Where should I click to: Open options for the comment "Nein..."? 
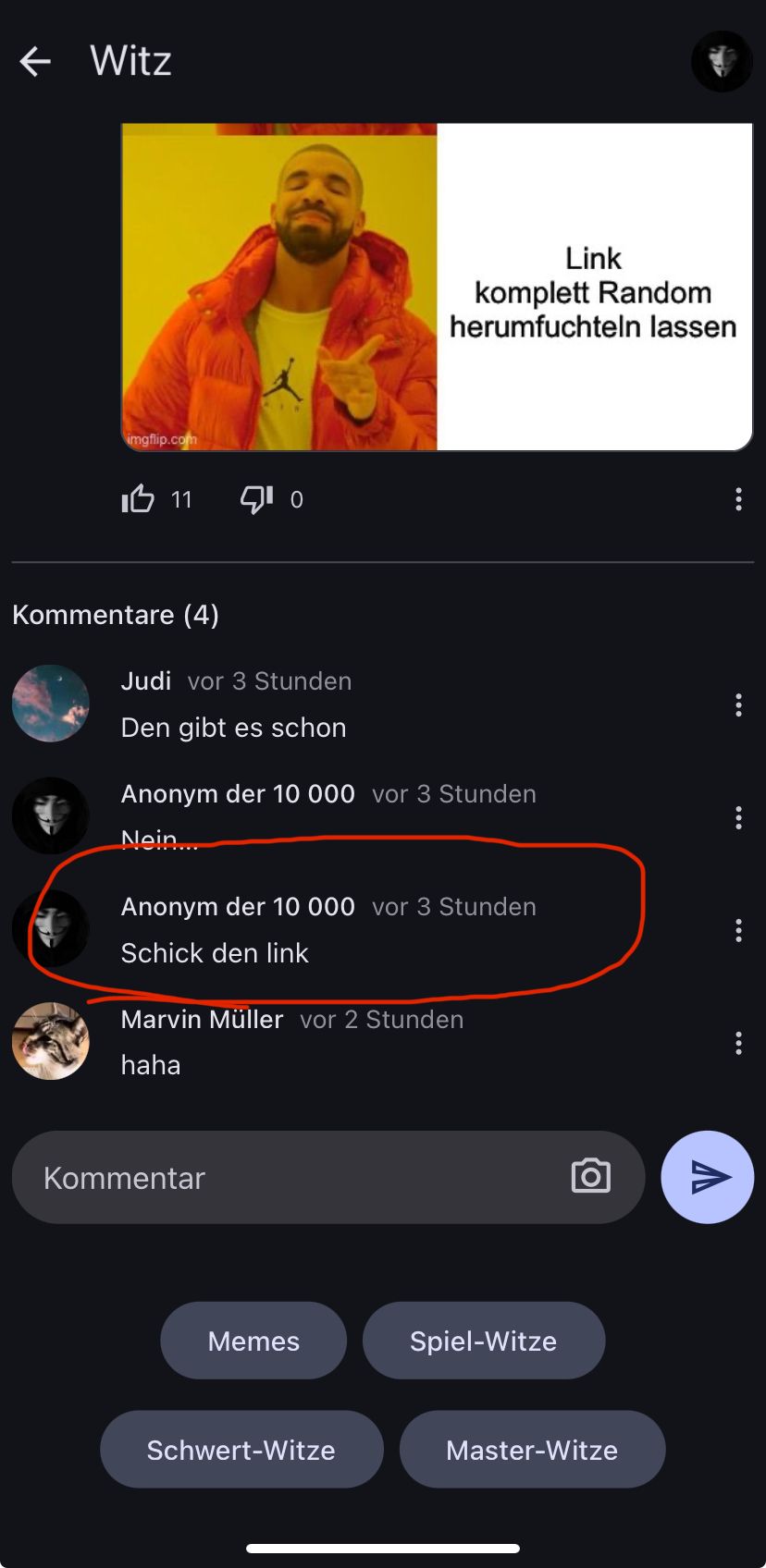737,817
